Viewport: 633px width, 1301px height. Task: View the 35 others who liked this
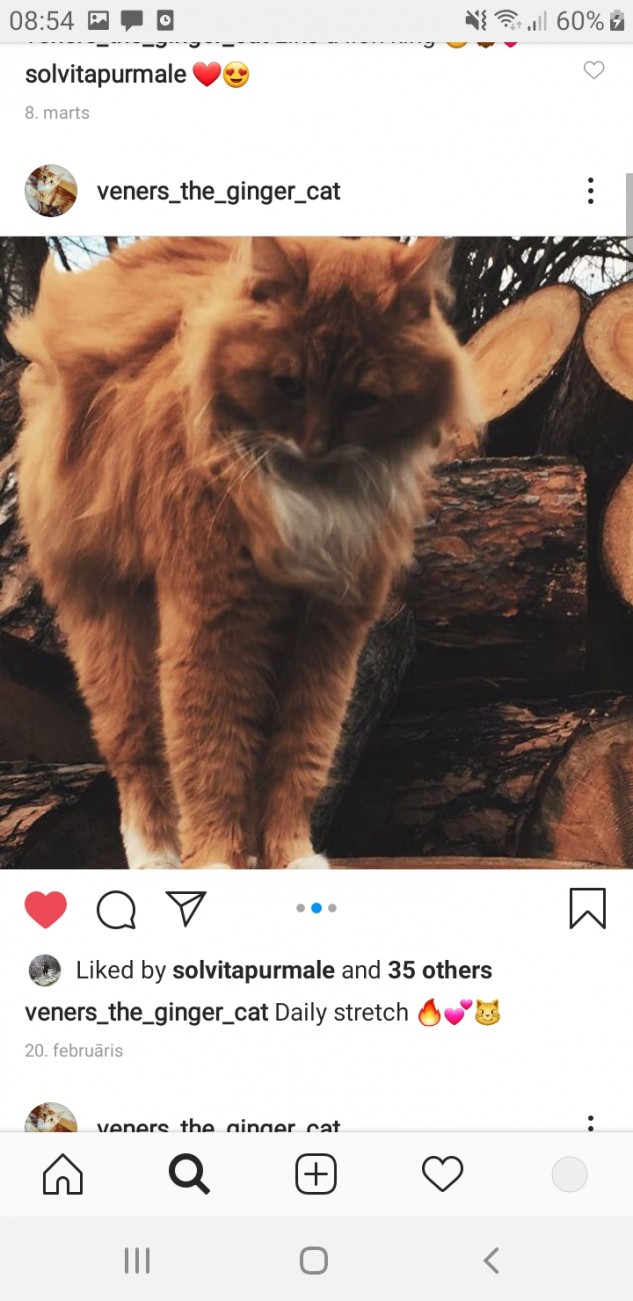(x=440, y=970)
